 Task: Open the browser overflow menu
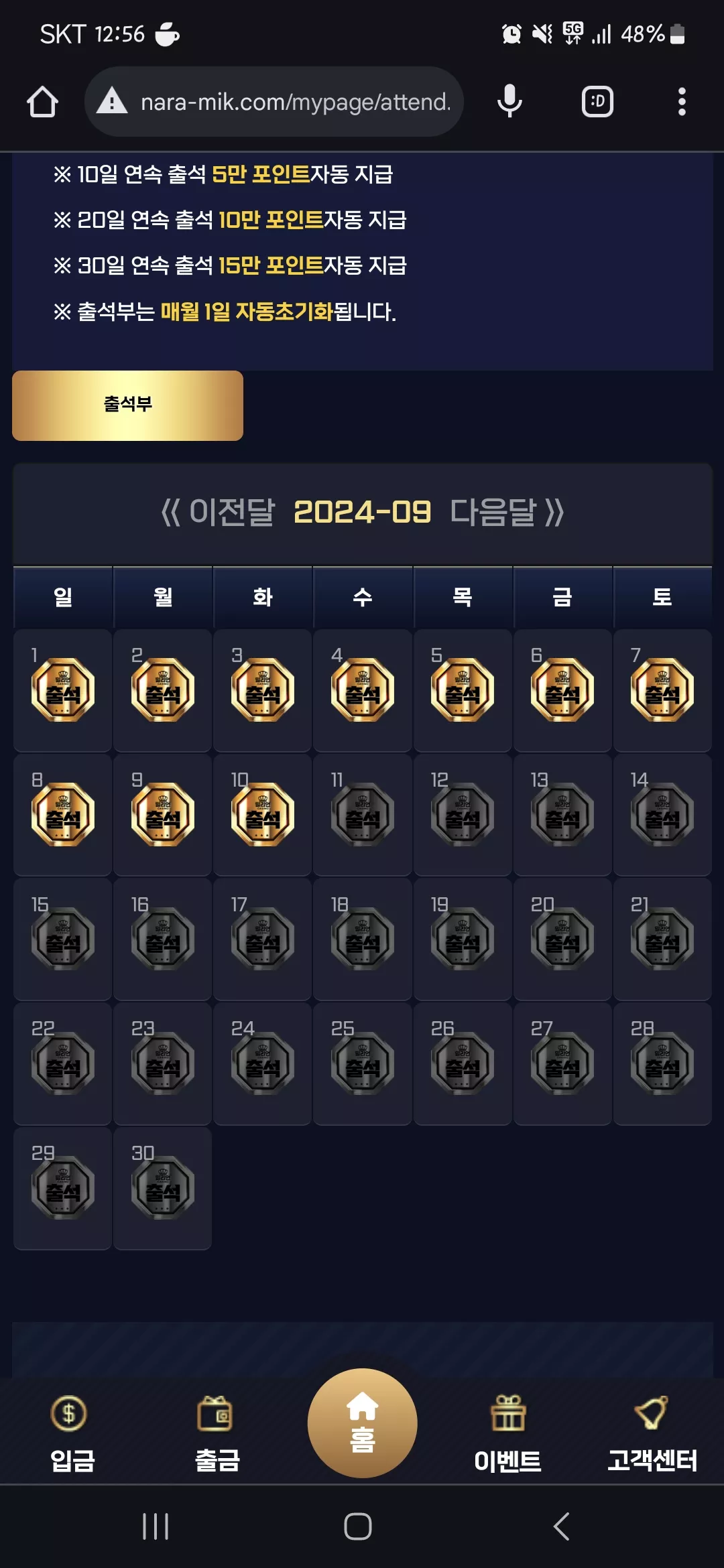[x=682, y=102]
